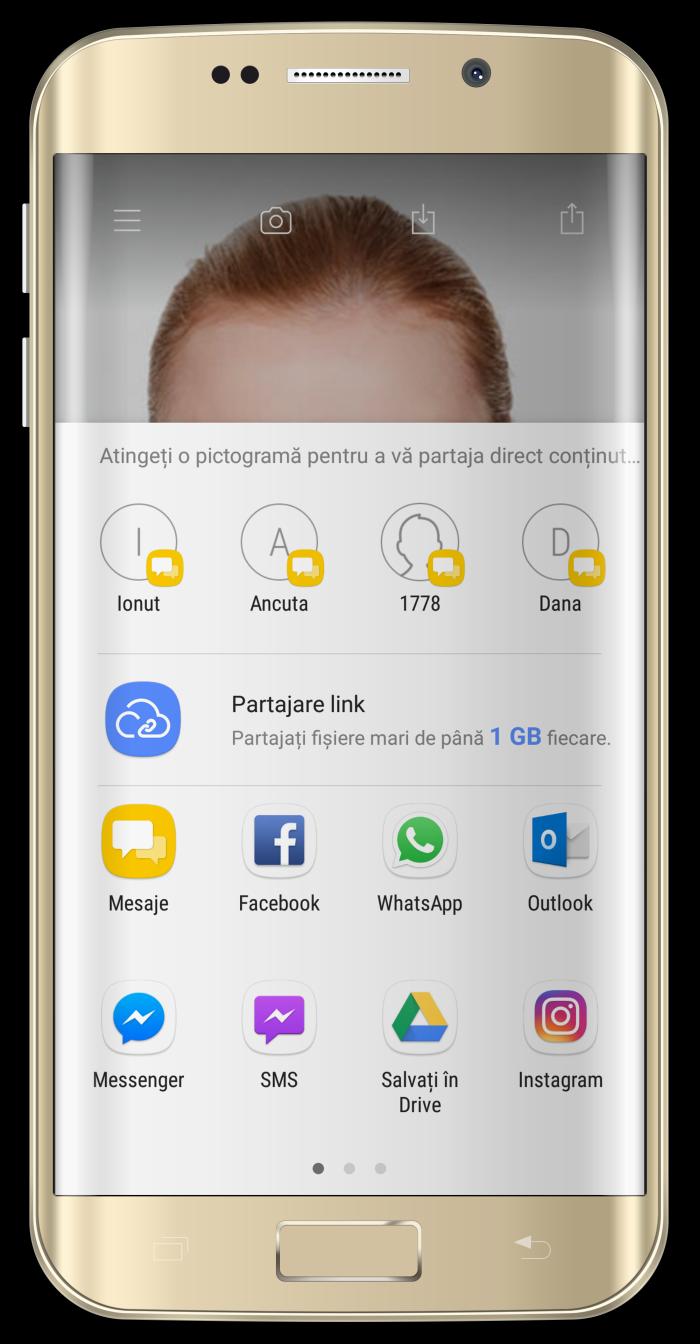Tap the second page indicator dot
Image resolution: width=700 pixels, height=1344 pixels.
349,1168
